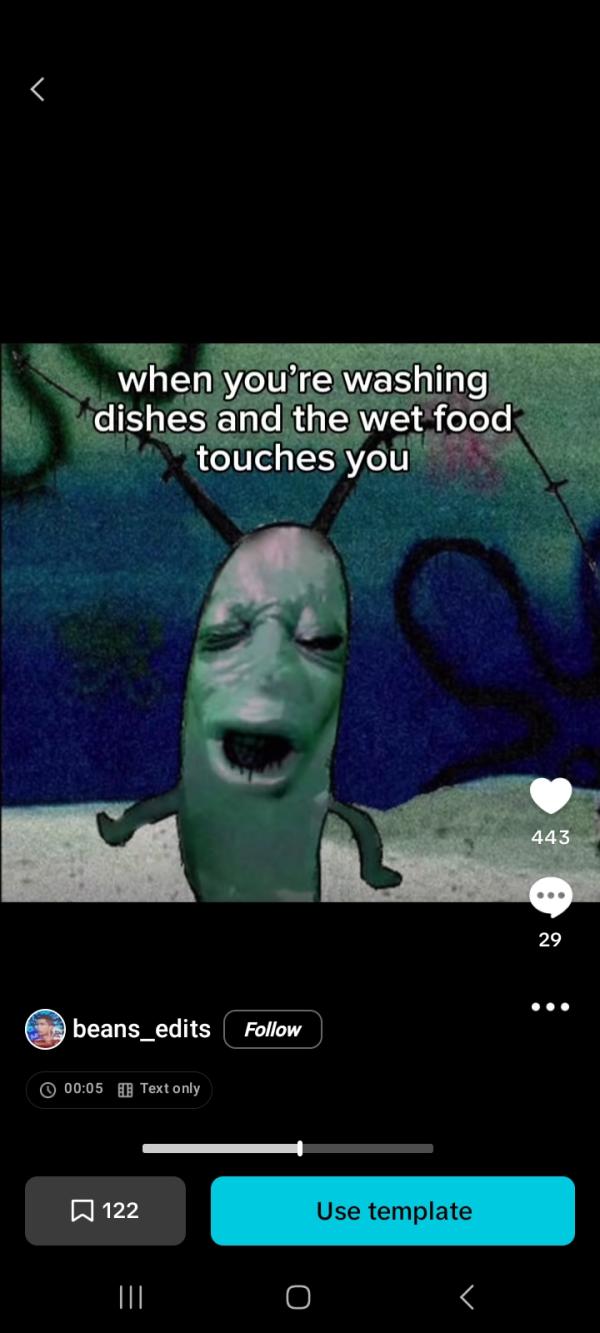This screenshot has height=1333, width=600.
Task: Tap Use template
Action: pos(393,1210)
